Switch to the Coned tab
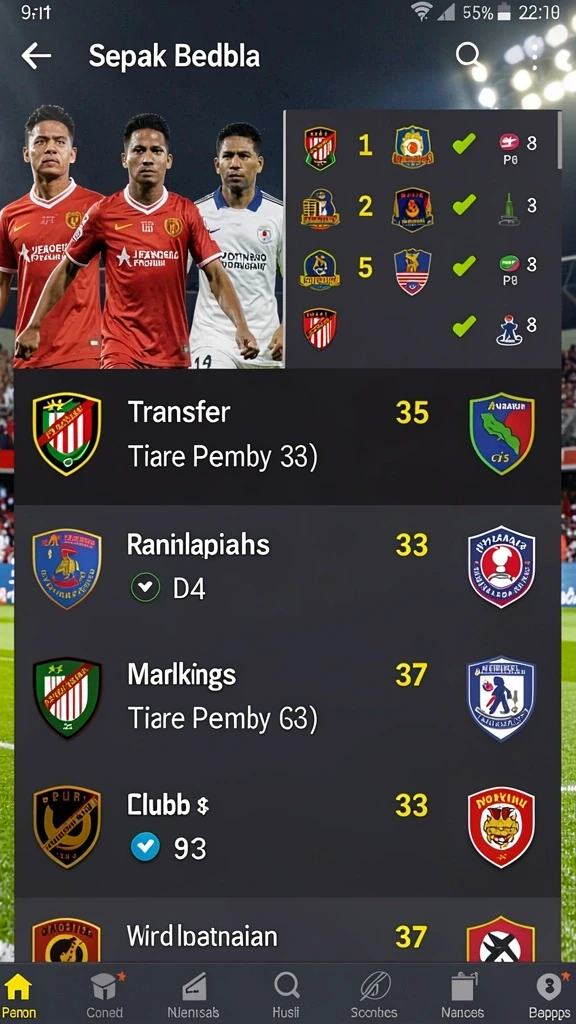576x1024 pixels. (x=105, y=994)
